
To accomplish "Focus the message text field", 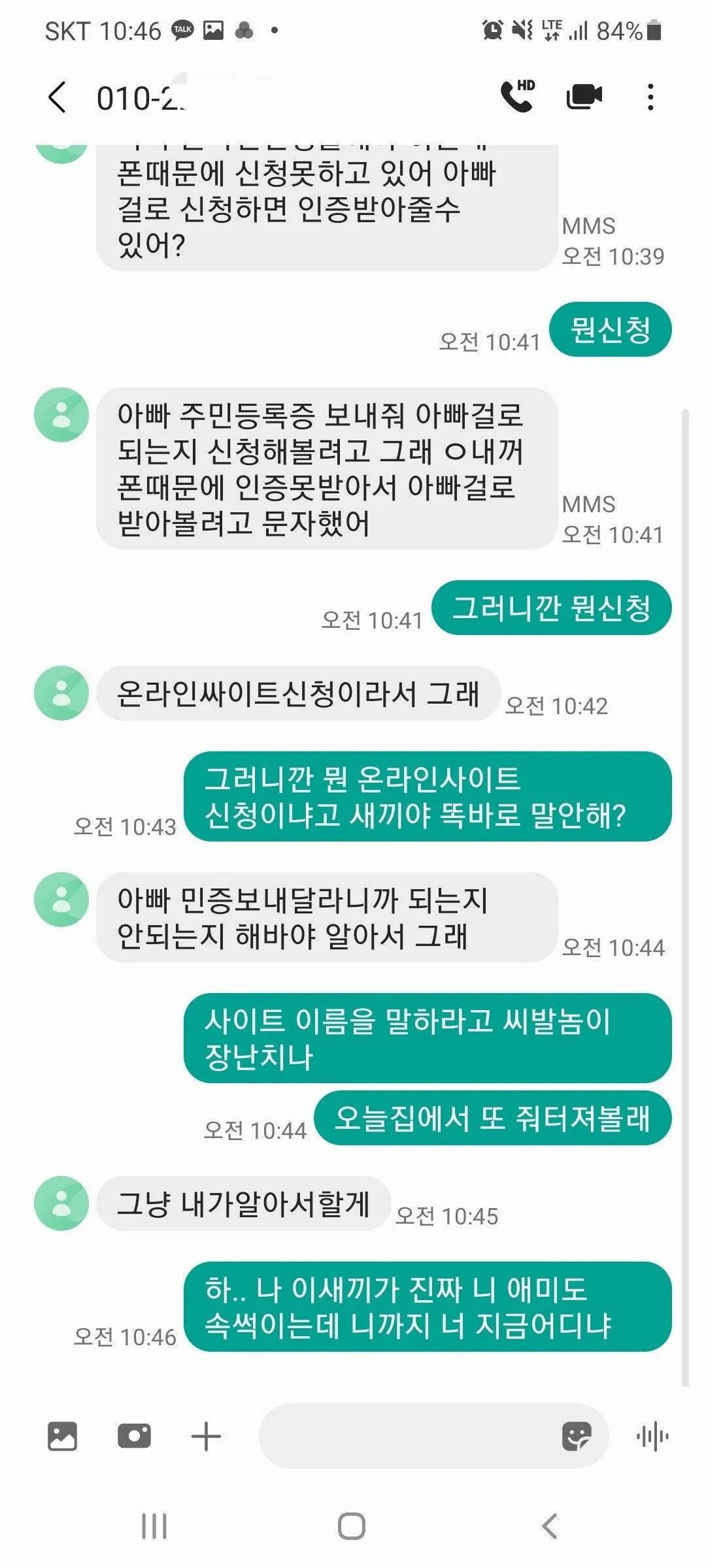I will [x=405, y=1437].
